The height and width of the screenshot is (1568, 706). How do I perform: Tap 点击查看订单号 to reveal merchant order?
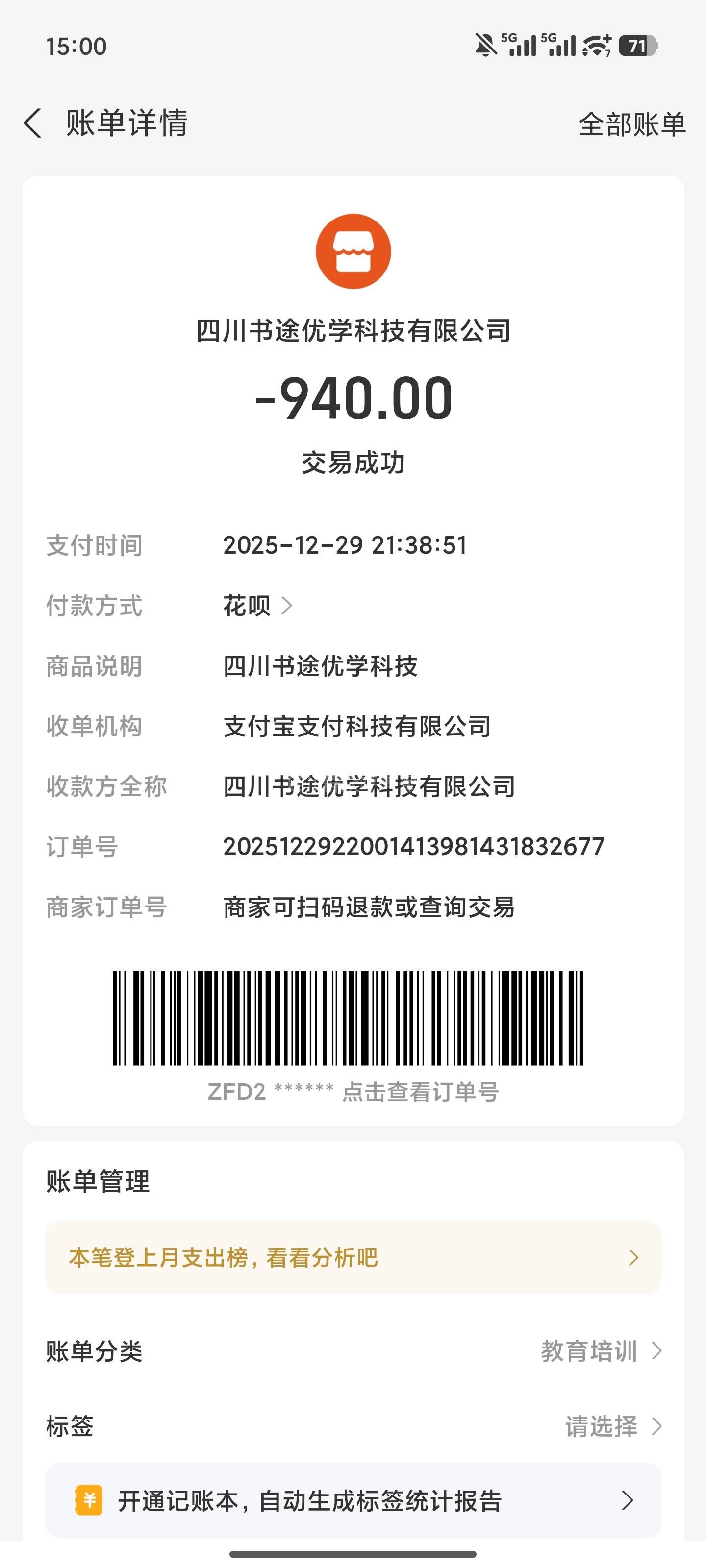pyautogui.click(x=420, y=1093)
